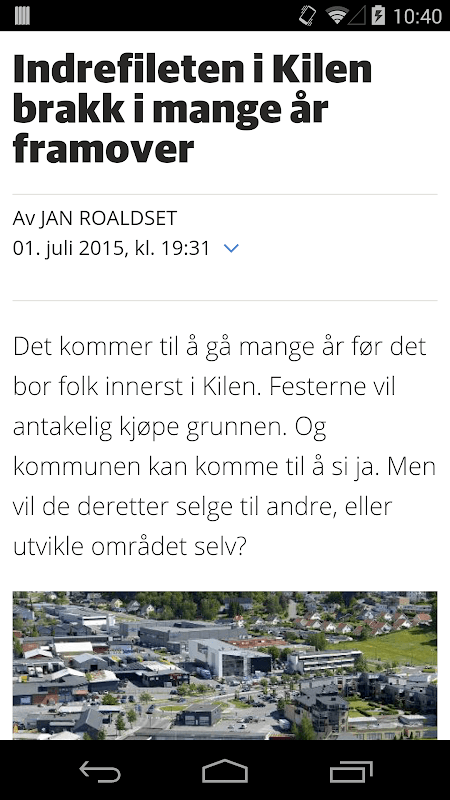
Task: Open the aerial photo of Kilen
Action: (x=225, y=665)
